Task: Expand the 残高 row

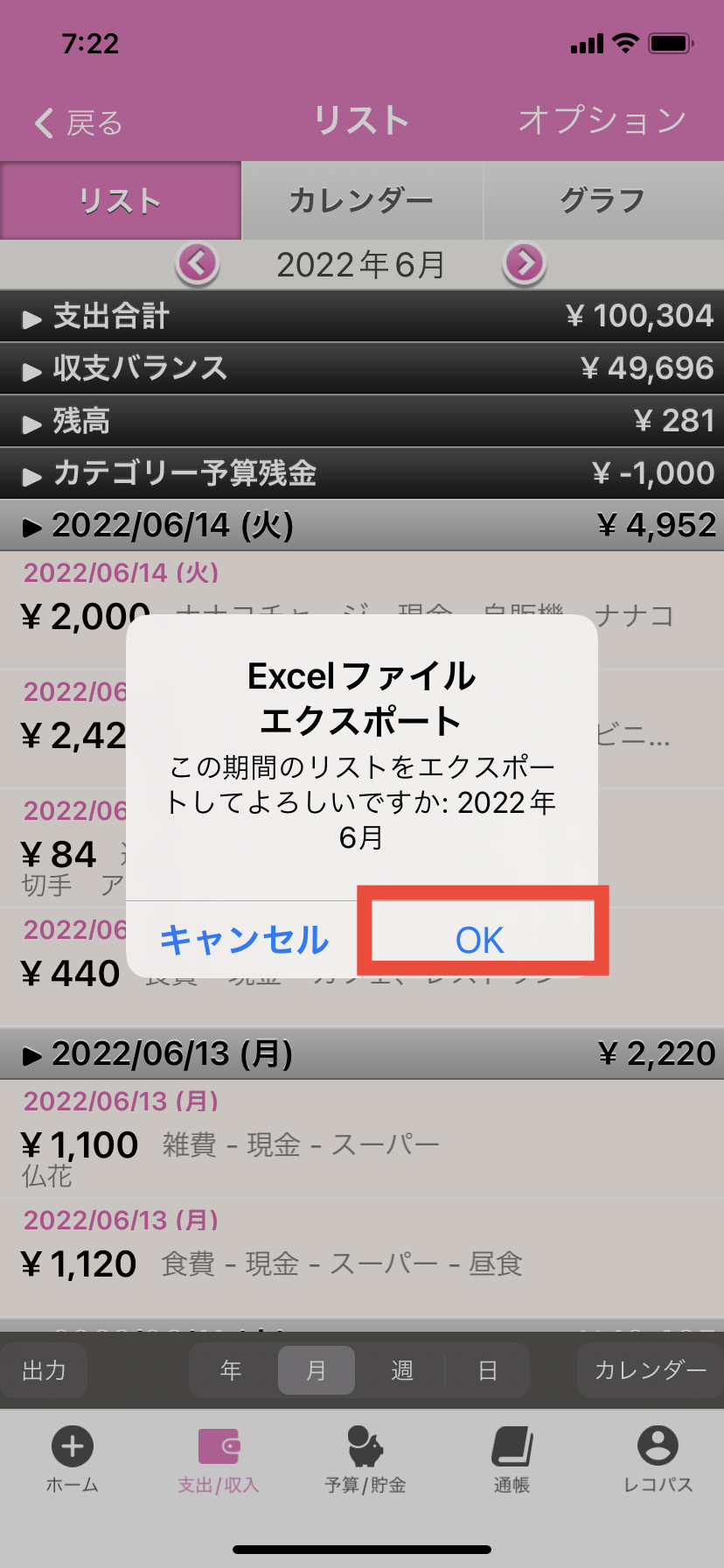Action: pyautogui.click(x=362, y=421)
